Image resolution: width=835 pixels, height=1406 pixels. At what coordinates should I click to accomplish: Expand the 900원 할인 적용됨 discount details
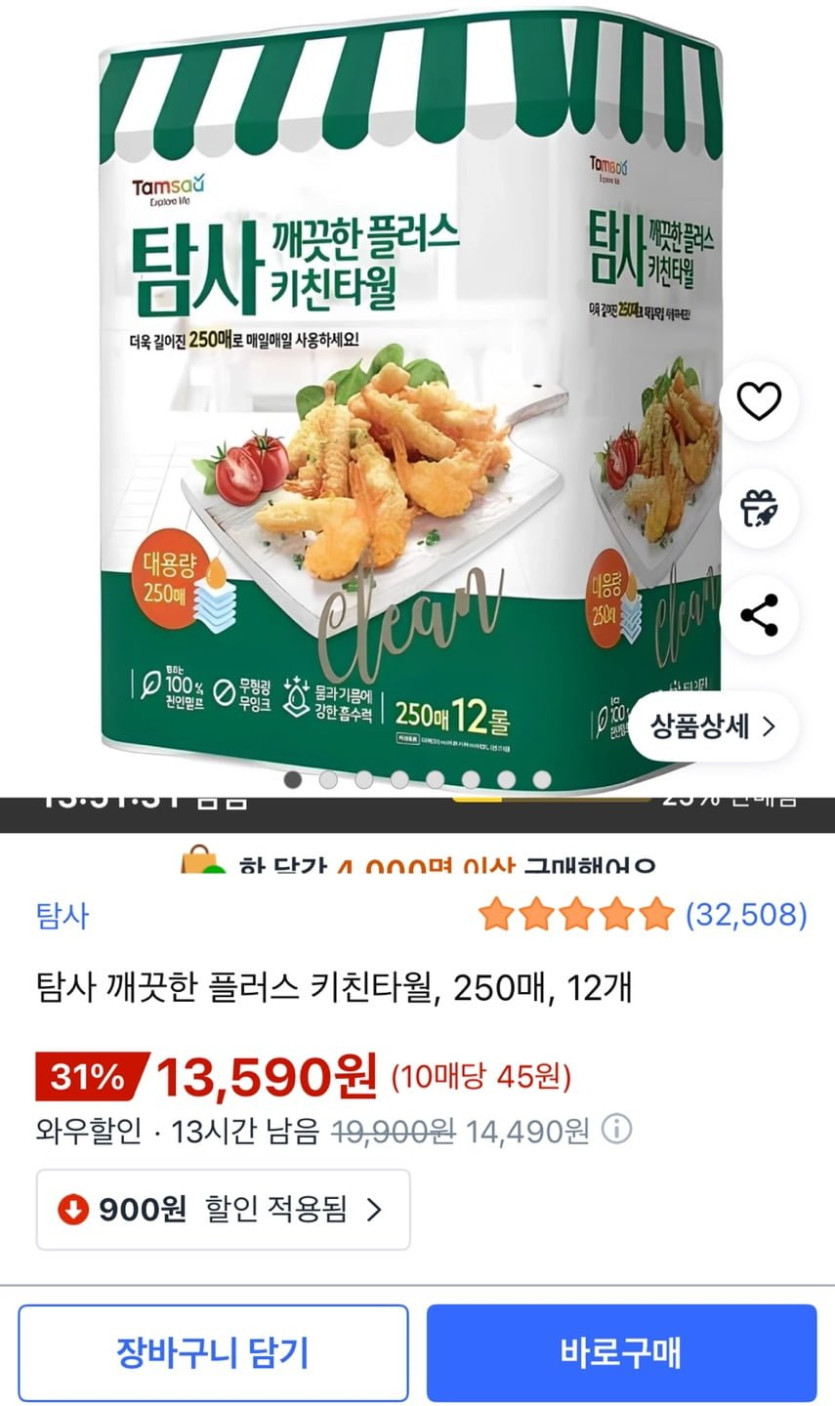click(223, 1209)
